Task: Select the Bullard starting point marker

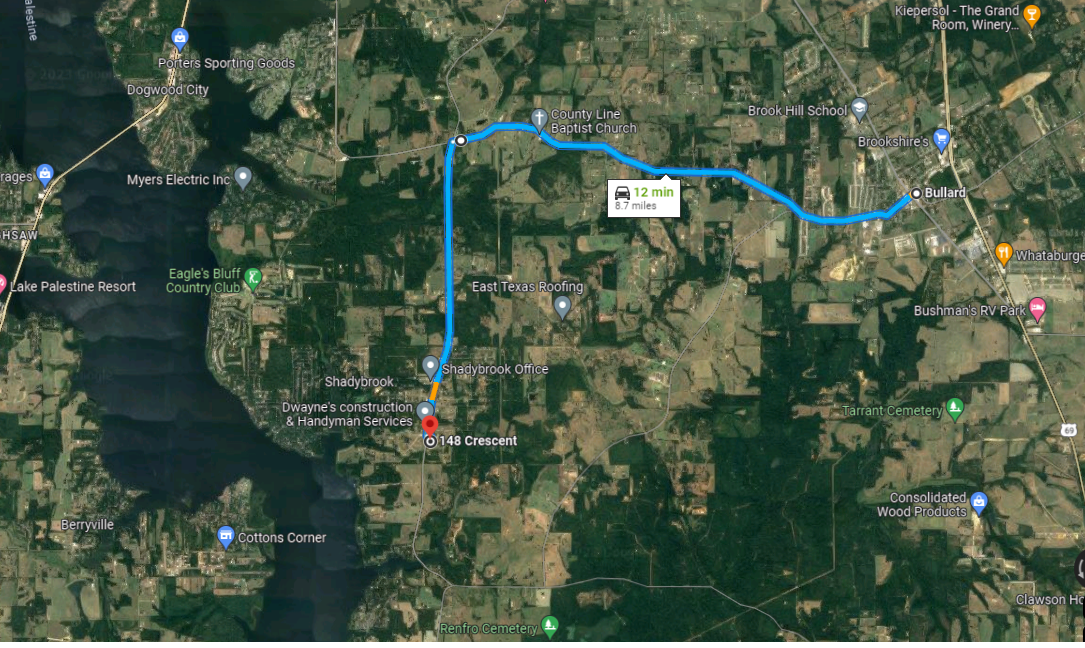Action: [916, 193]
